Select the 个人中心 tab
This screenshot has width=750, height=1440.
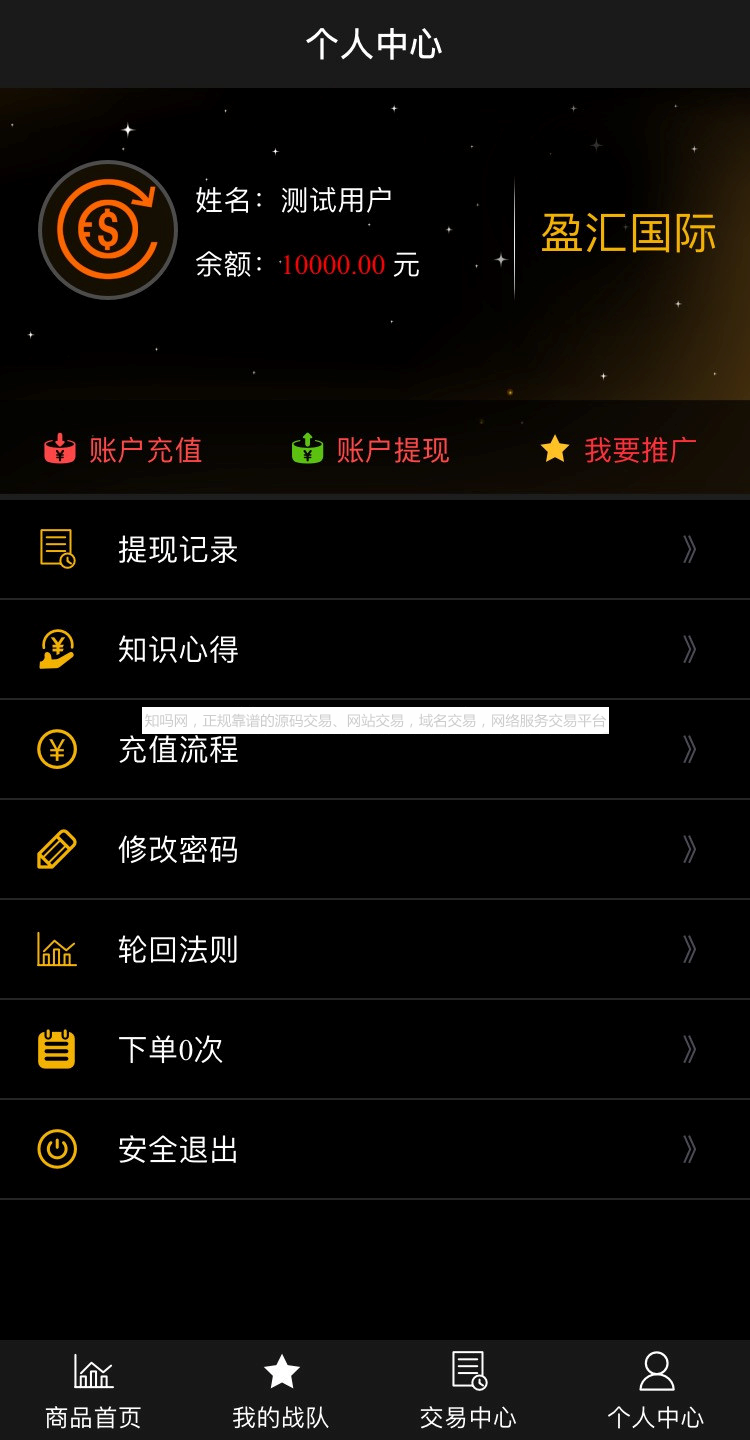coord(656,1390)
